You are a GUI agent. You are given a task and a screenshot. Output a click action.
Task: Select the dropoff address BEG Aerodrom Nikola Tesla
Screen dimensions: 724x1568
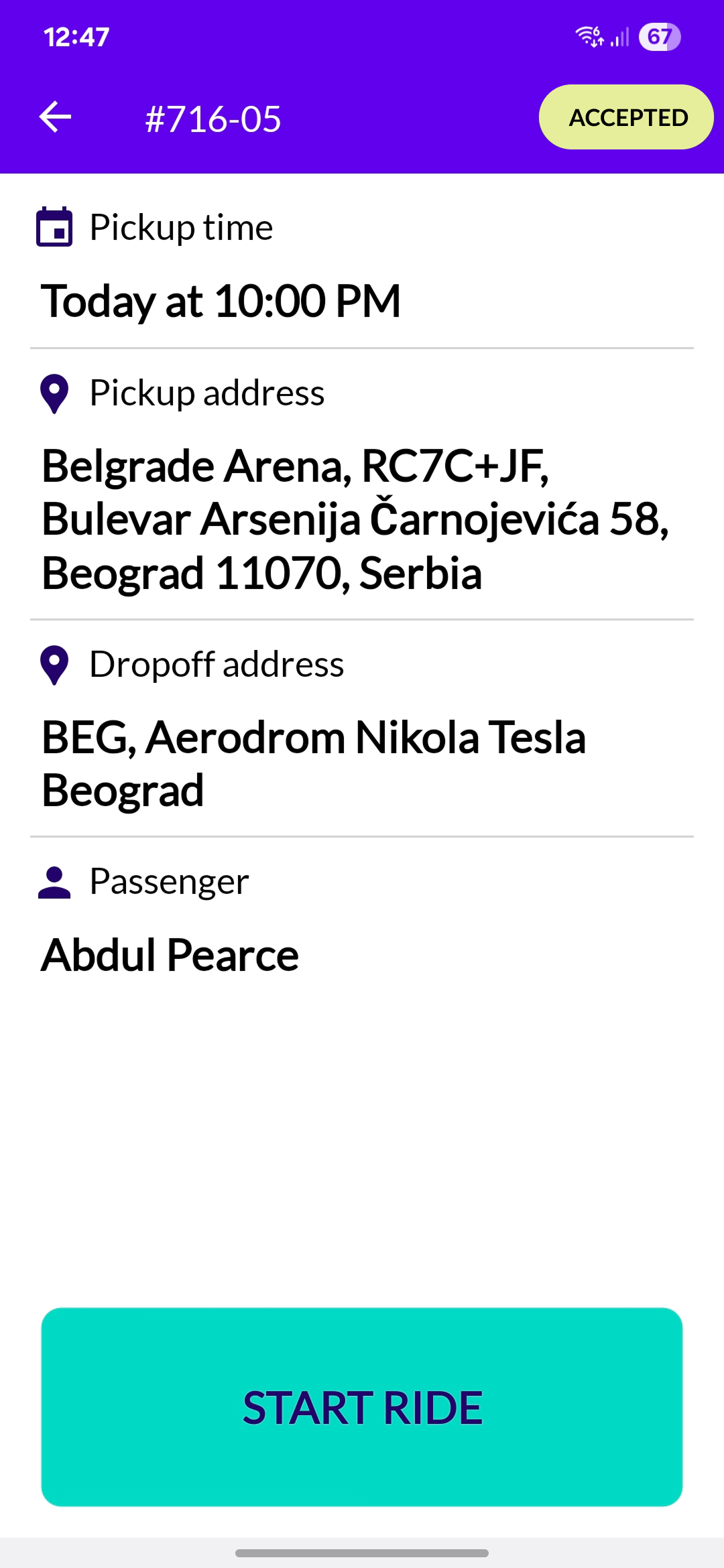click(x=315, y=763)
